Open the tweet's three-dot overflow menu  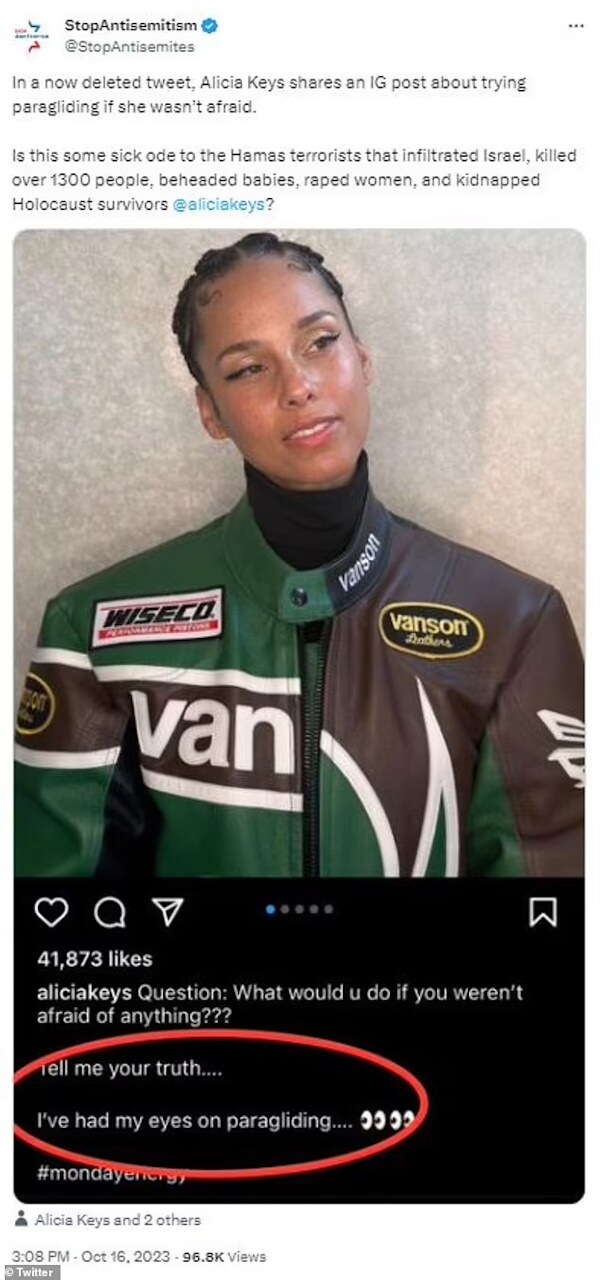[x=575, y=24]
